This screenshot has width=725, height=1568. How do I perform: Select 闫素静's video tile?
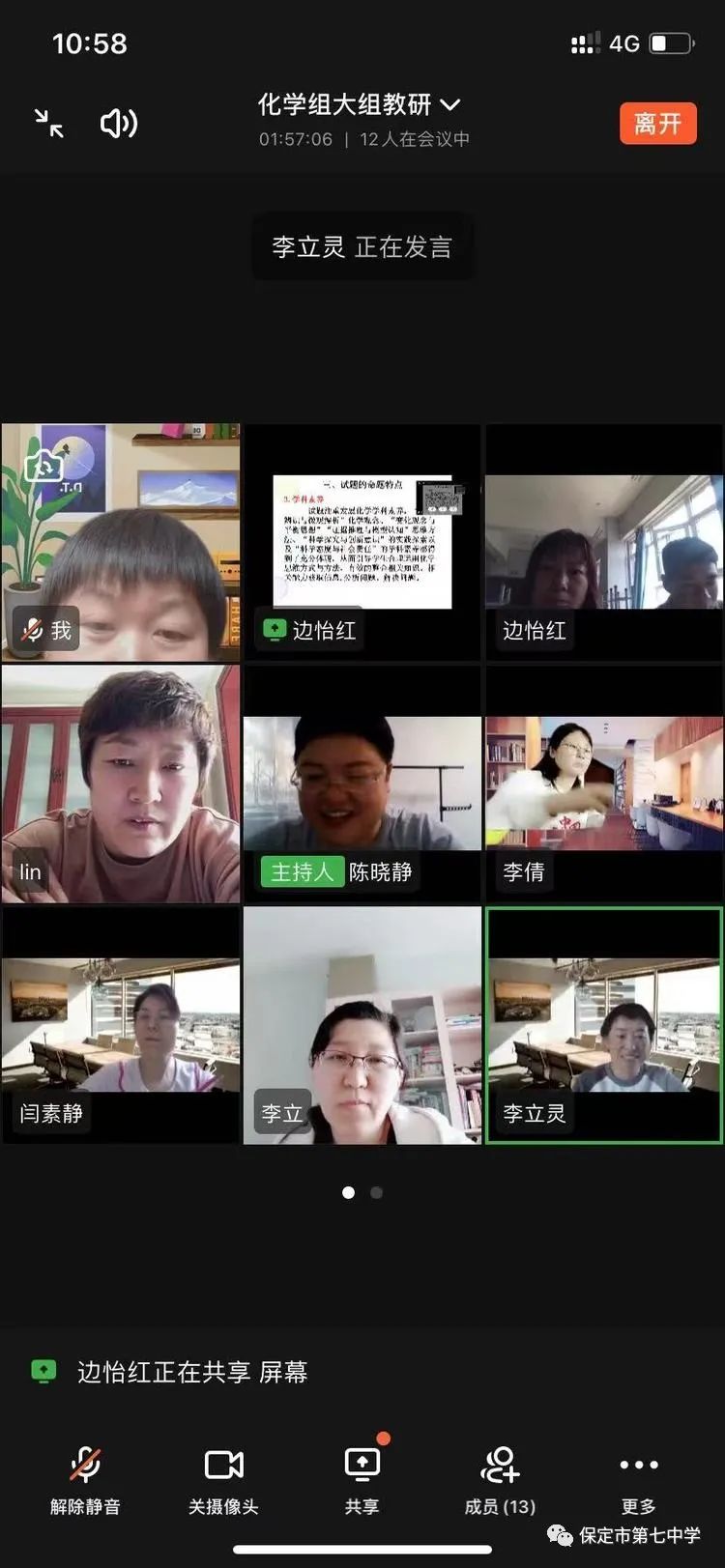click(121, 1025)
